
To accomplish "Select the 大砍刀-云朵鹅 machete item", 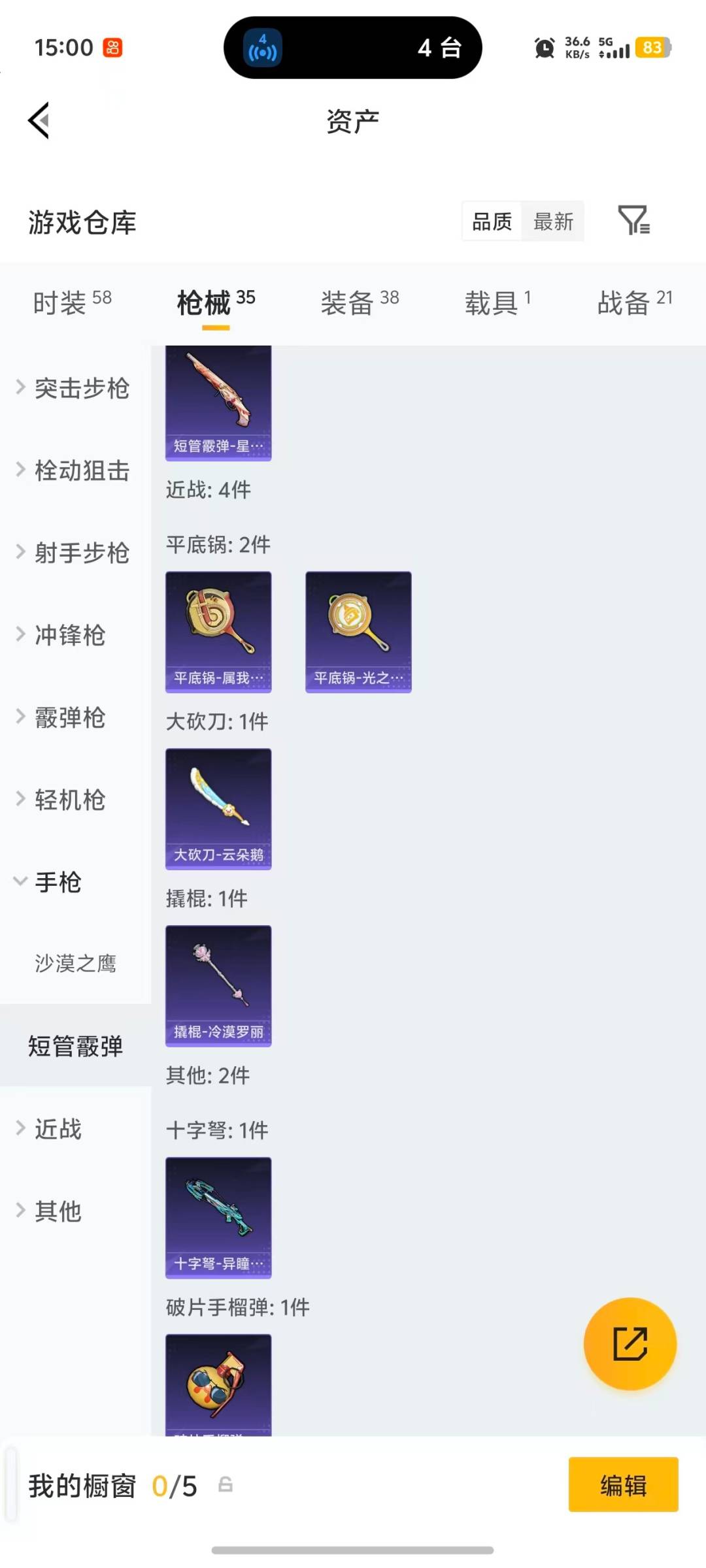I will point(218,808).
